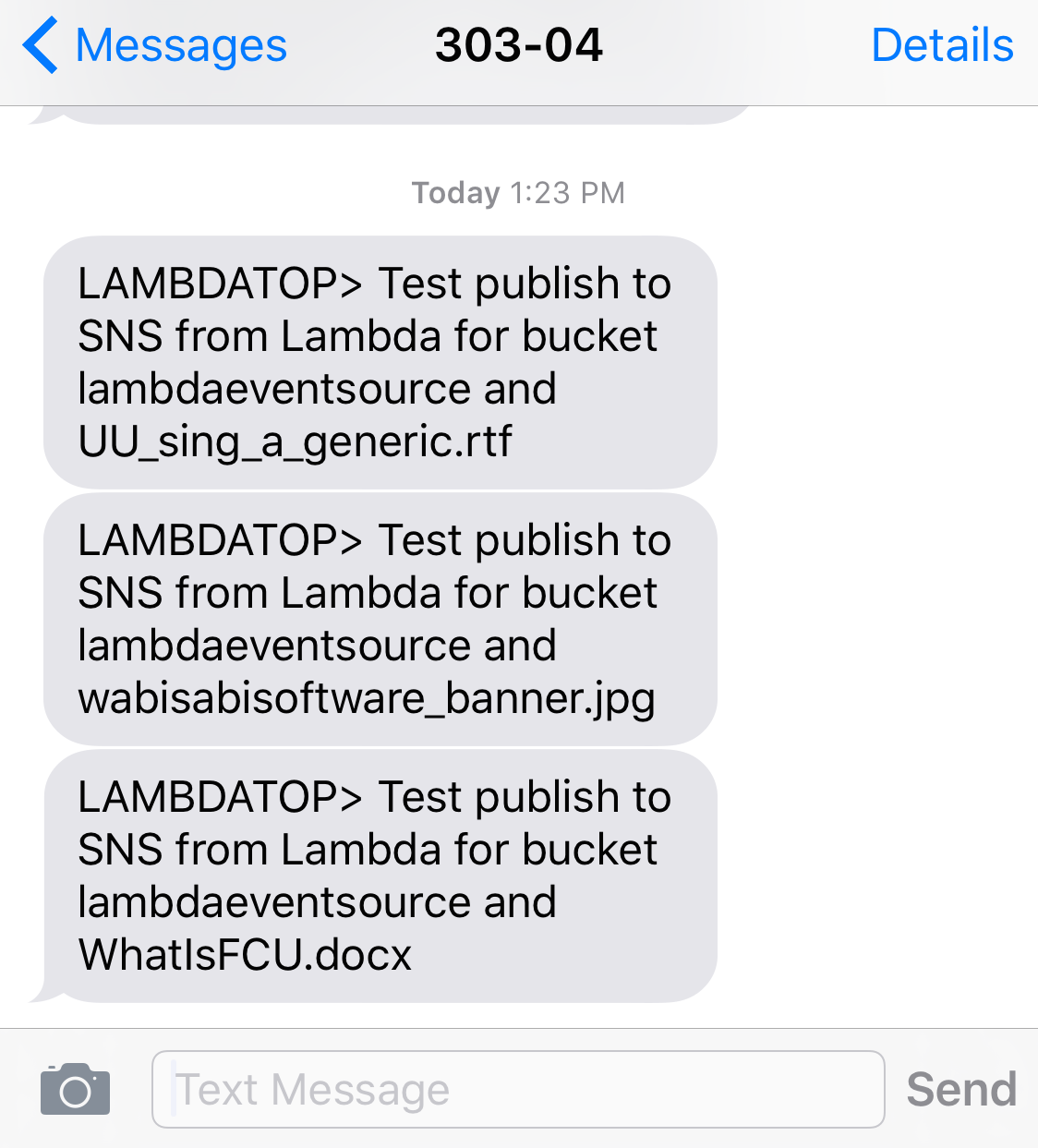This screenshot has height=1148, width=1038.
Task: Go back to the Messages list
Action: (x=155, y=46)
